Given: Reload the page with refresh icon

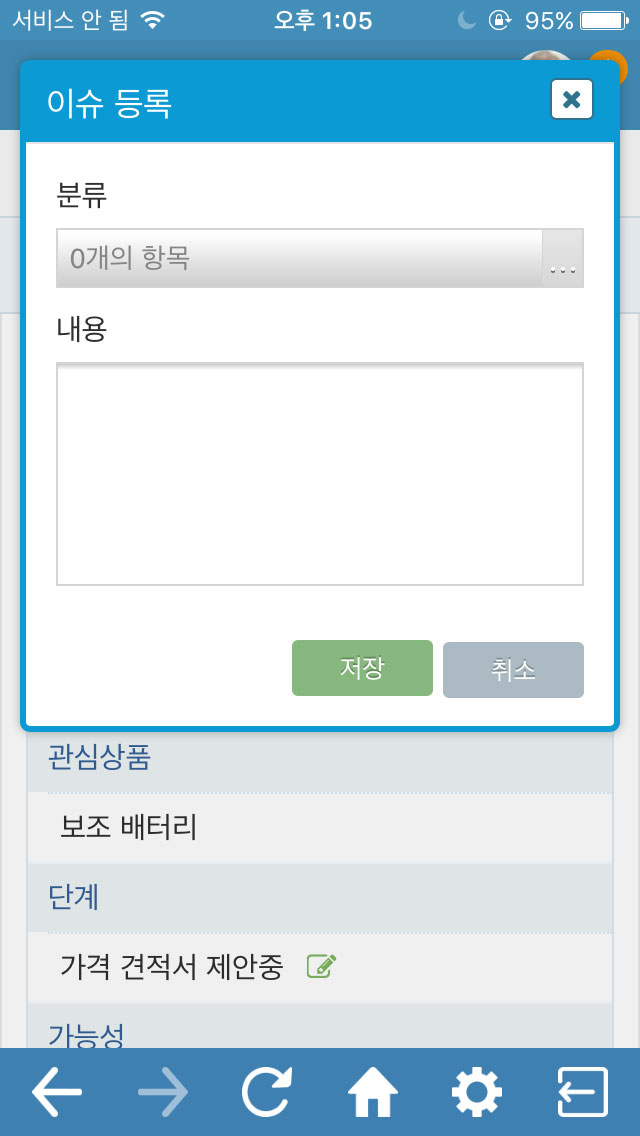Looking at the screenshot, I should [x=267, y=1092].
